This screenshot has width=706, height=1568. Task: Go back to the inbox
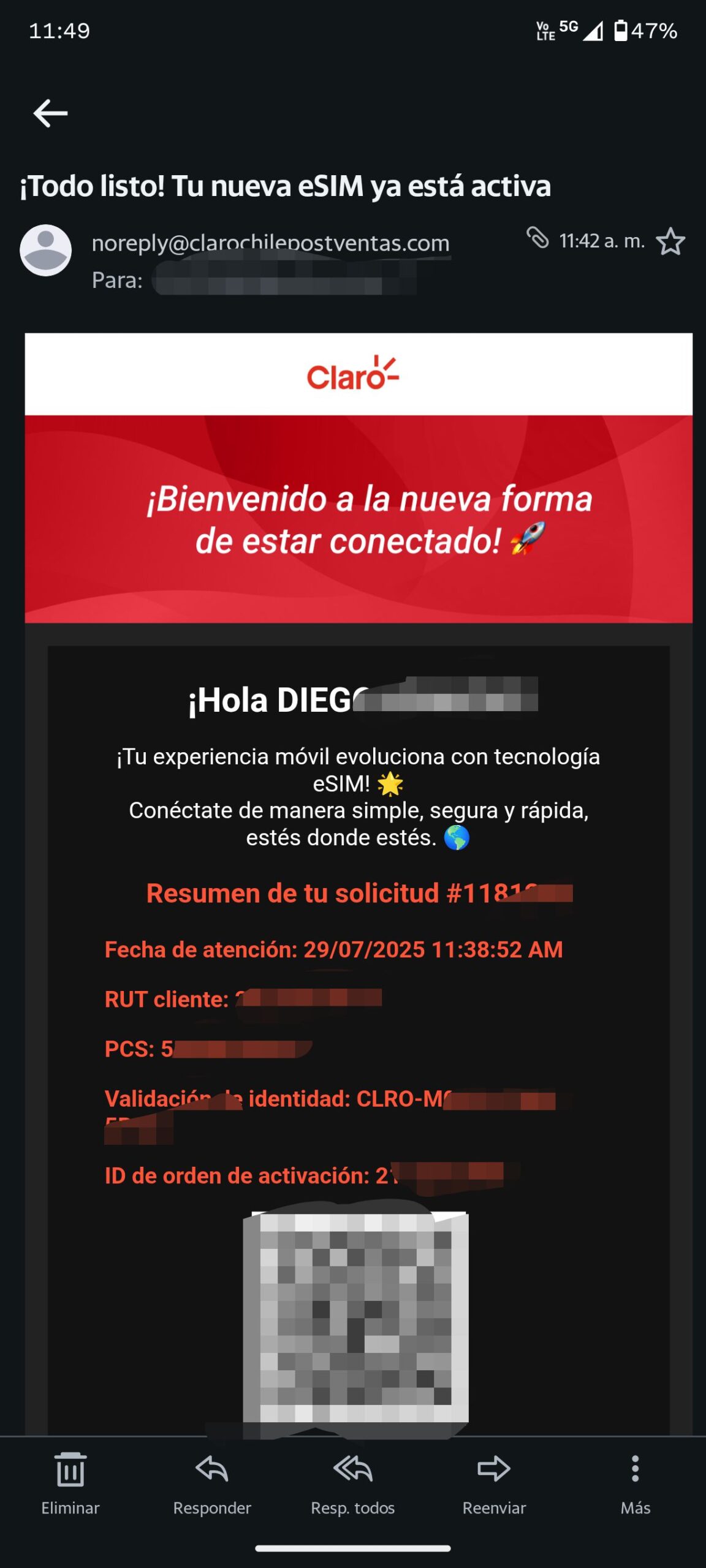[x=50, y=113]
